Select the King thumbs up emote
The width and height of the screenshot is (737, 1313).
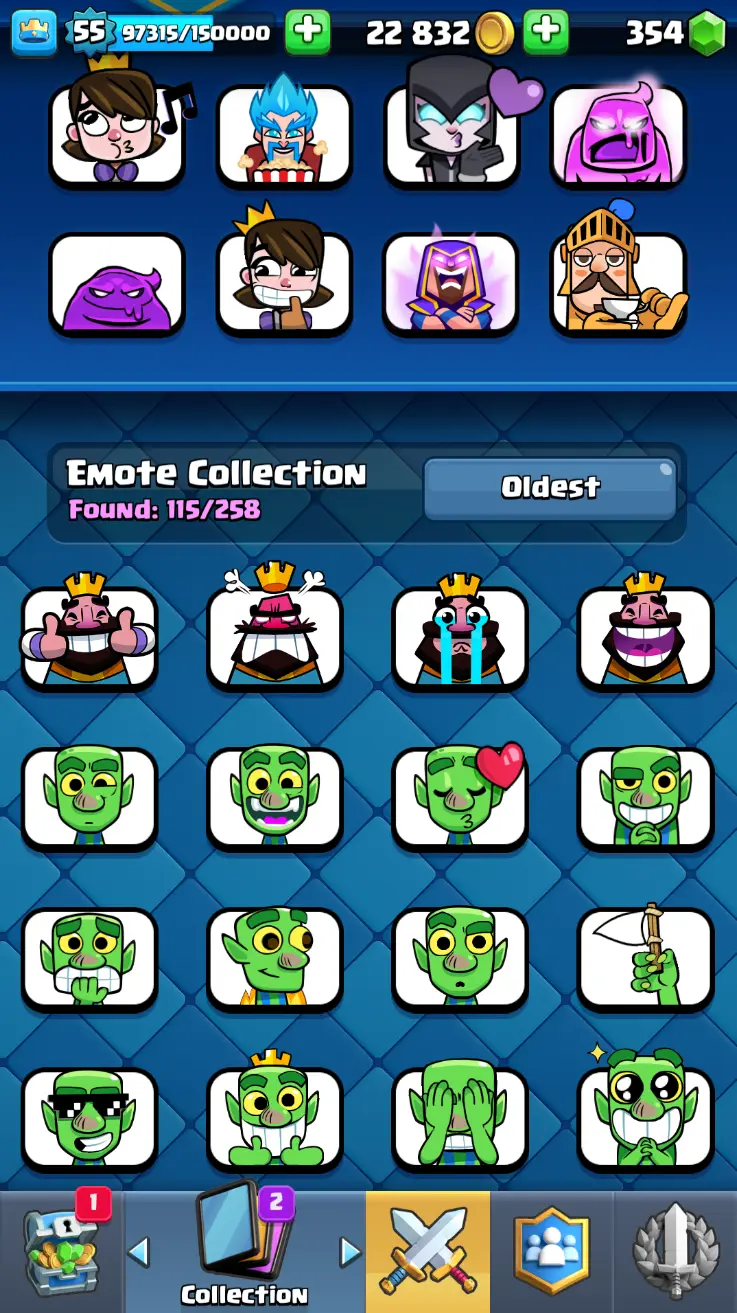point(90,635)
